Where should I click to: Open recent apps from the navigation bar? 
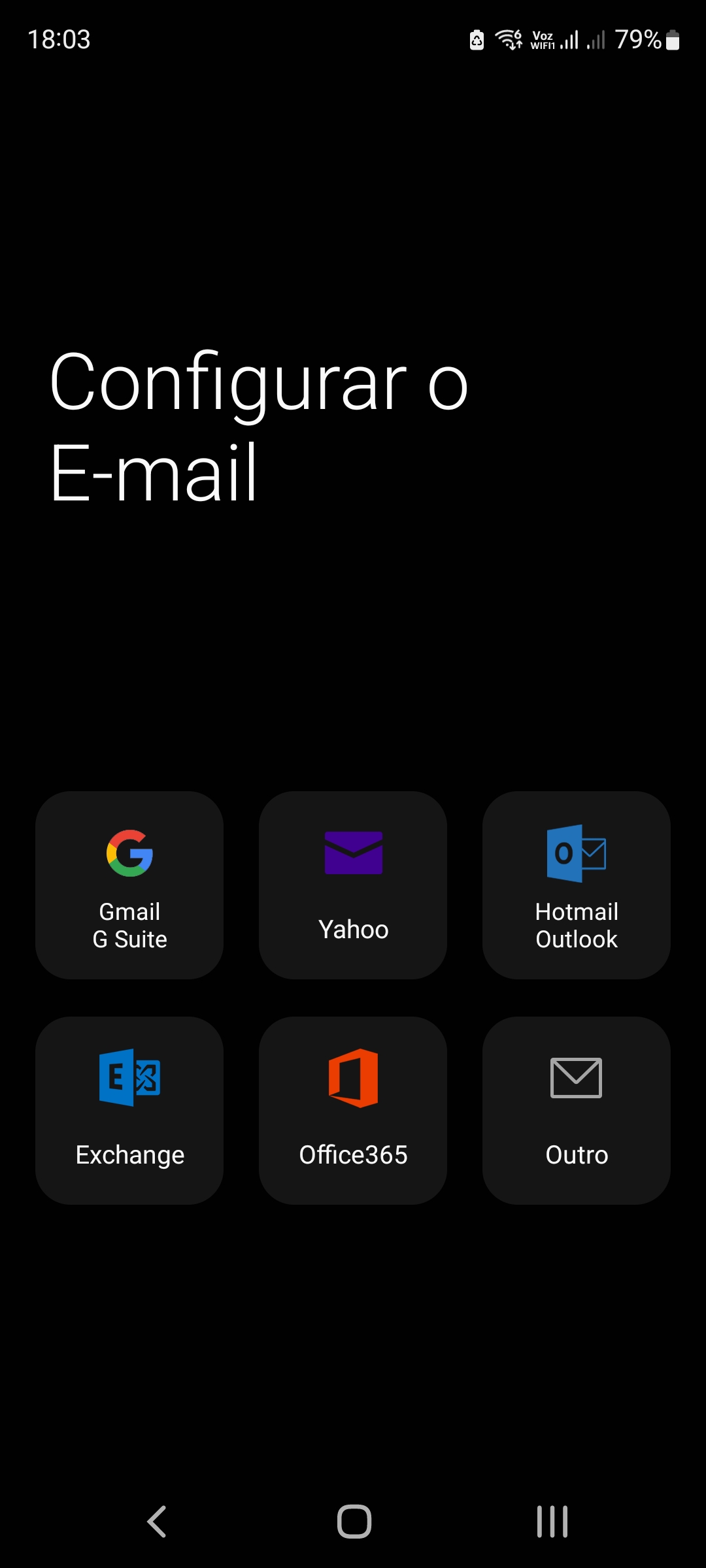pyautogui.click(x=552, y=1522)
